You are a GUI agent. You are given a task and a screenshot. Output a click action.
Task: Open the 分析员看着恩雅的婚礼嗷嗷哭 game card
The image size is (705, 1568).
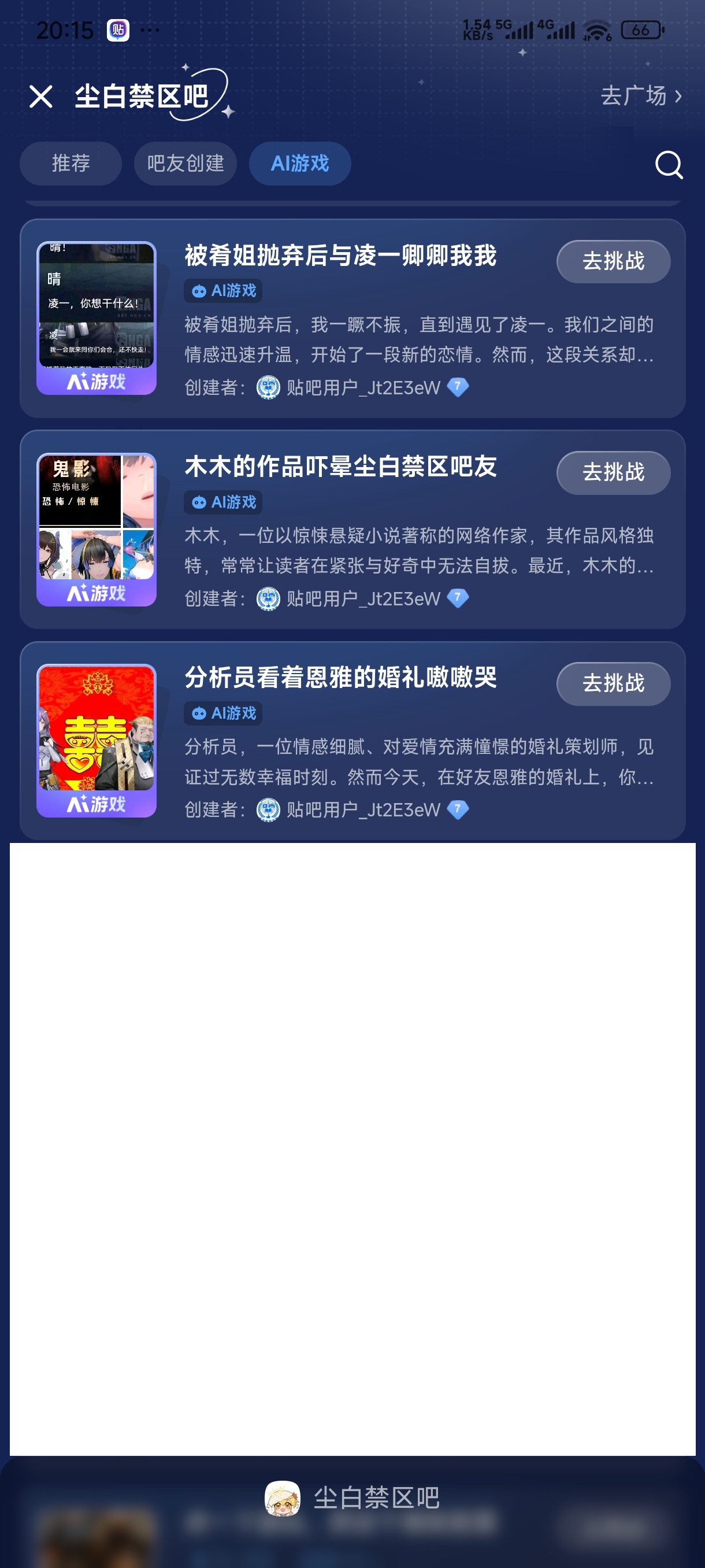coord(352,741)
